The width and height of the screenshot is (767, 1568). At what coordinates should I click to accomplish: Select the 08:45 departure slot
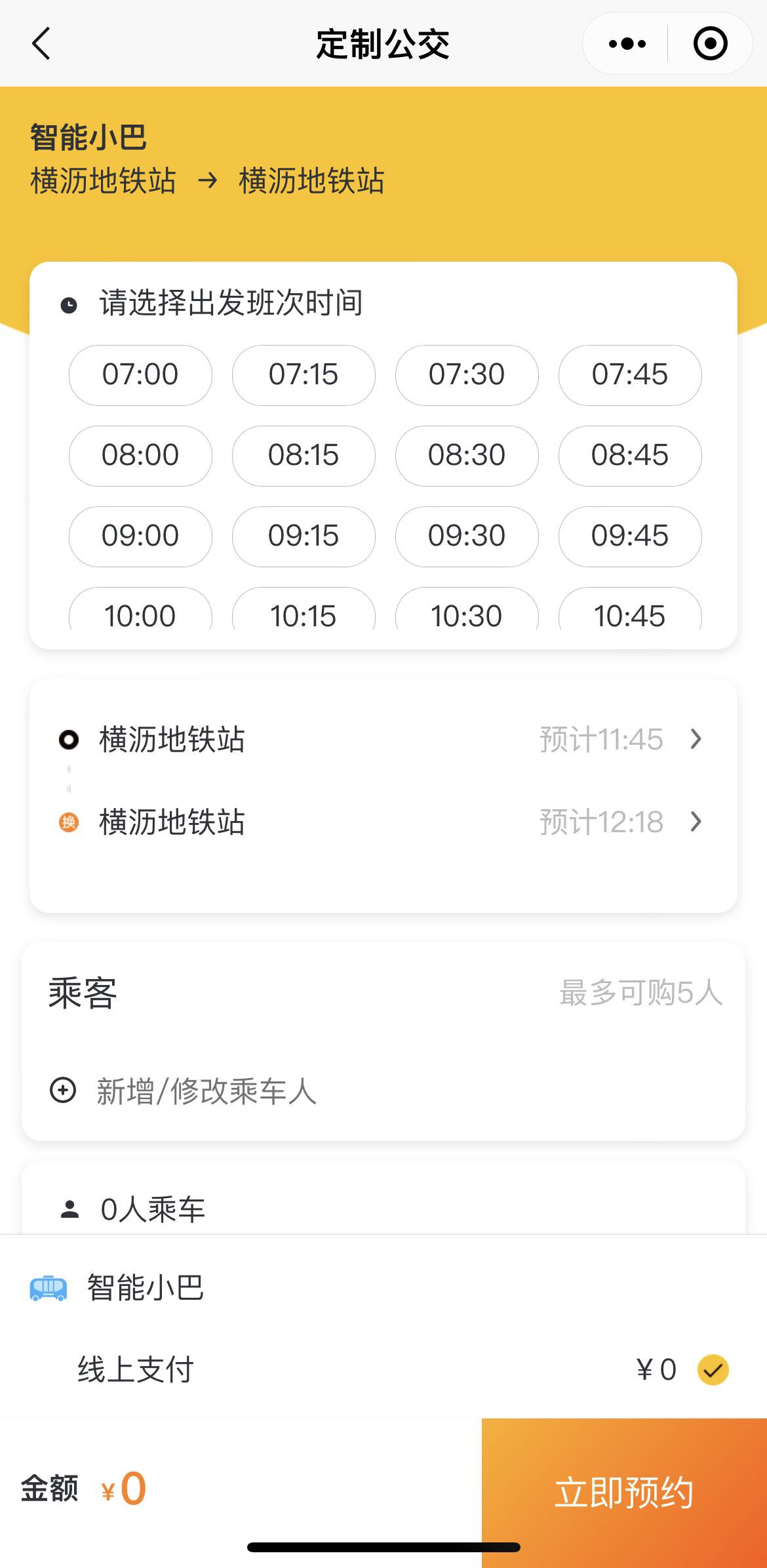pyautogui.click(x=630, y=456)
